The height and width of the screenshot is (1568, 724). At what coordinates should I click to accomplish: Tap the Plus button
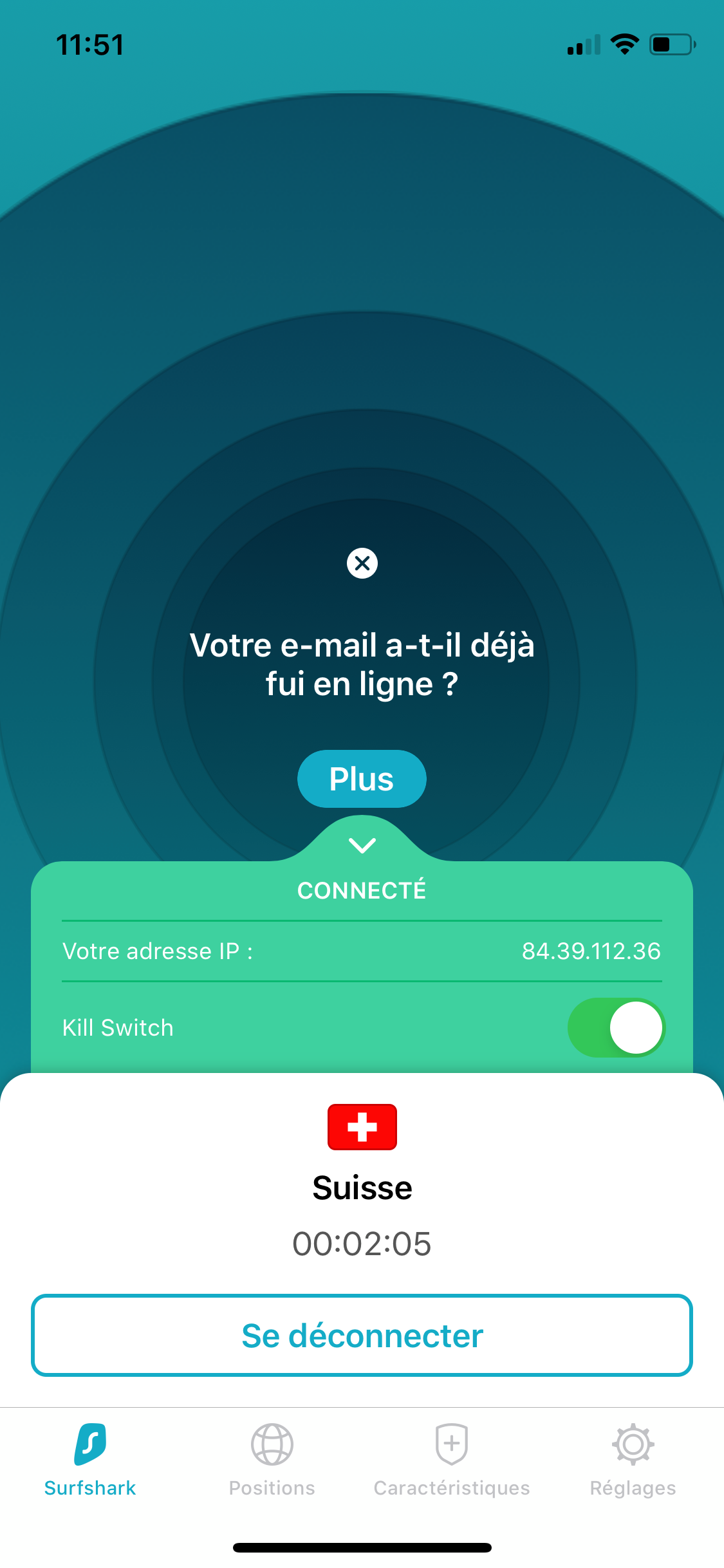pos(362,779)
